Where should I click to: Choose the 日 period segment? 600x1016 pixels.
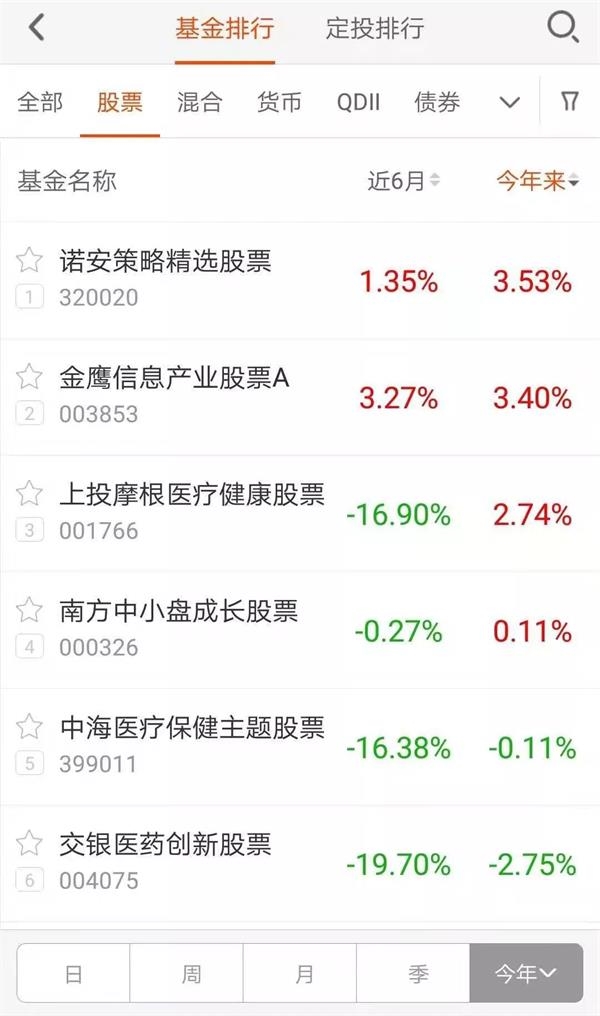pyautogui.click(x=73, y=973)
